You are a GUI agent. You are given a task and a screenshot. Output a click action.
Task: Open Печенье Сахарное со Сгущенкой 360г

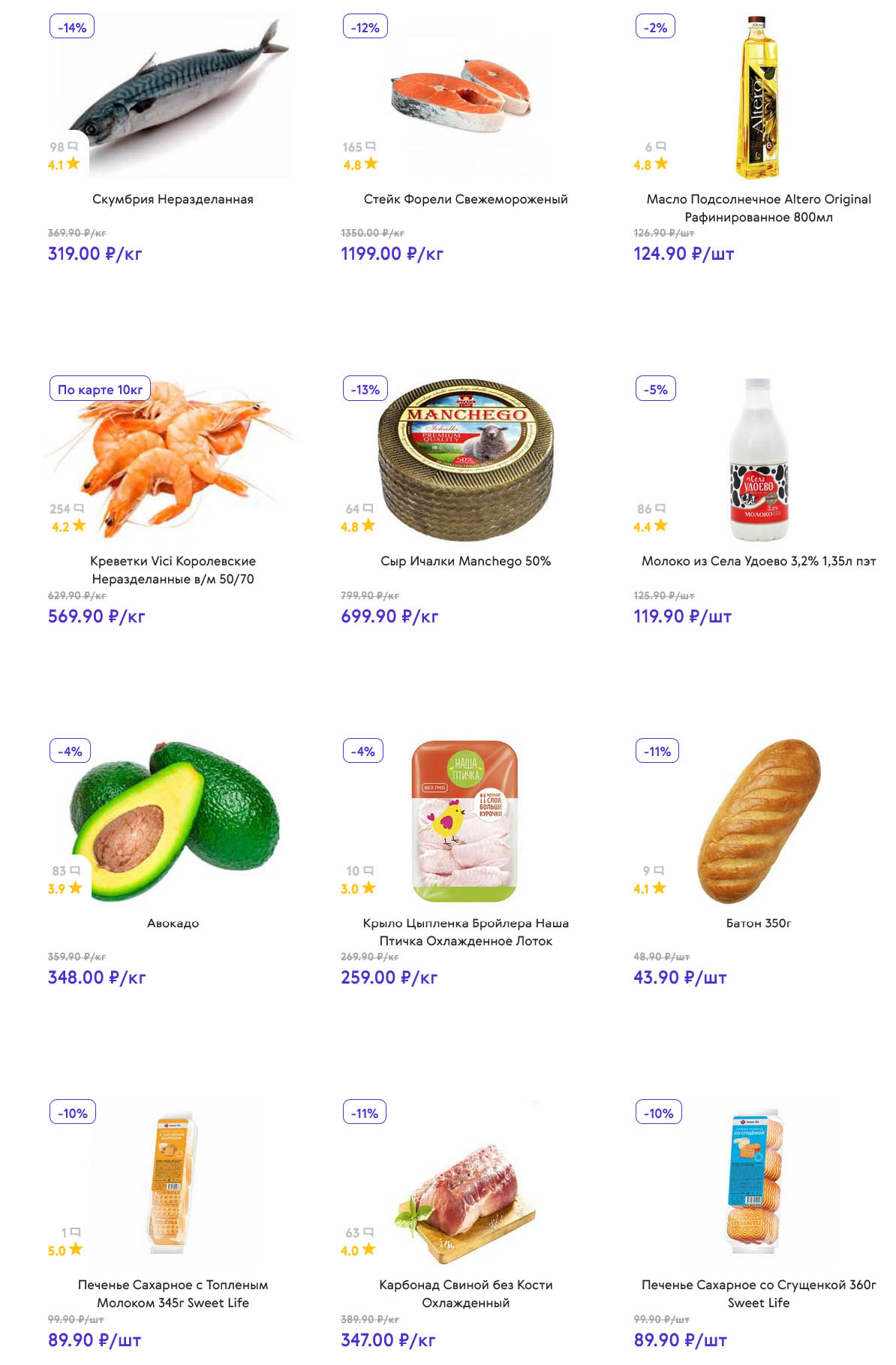758,1294
